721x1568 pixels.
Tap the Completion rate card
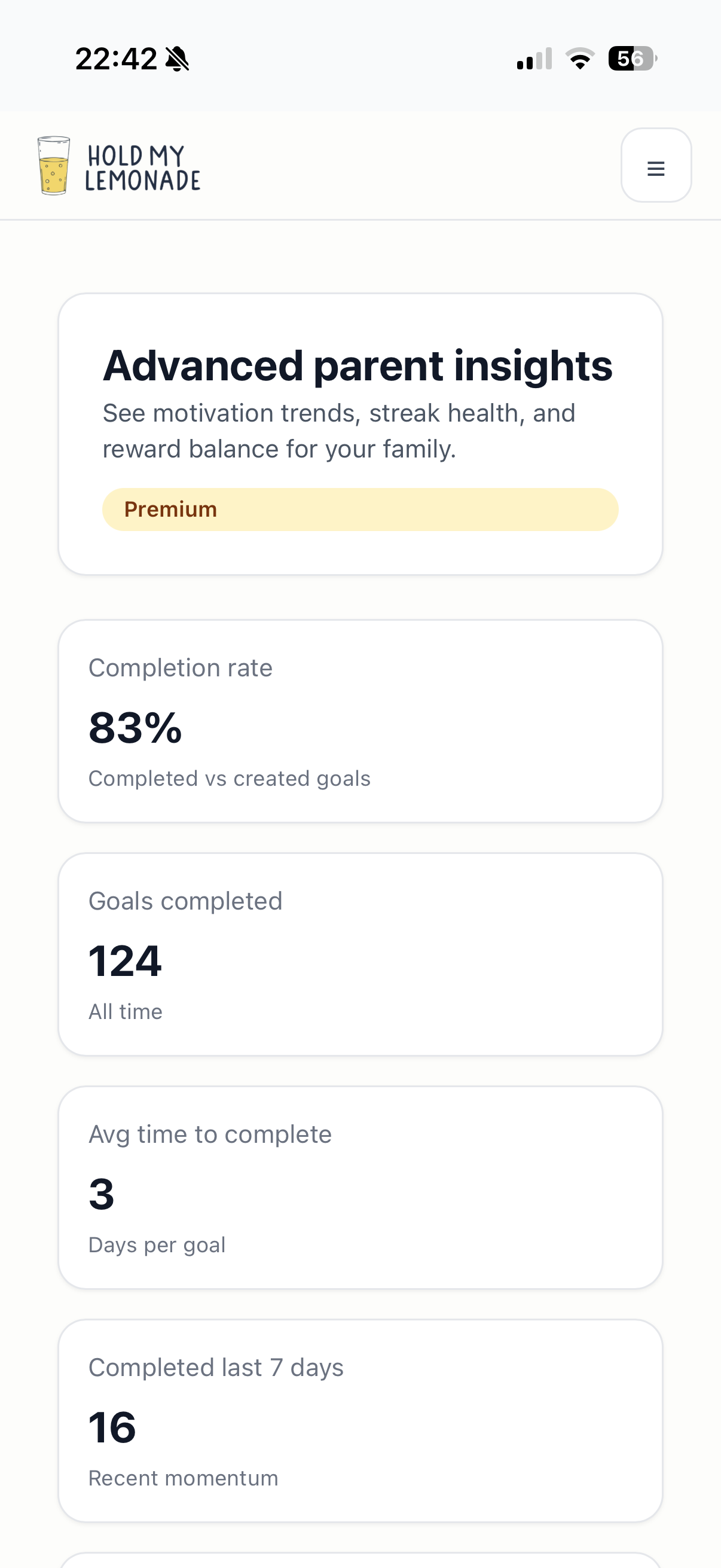[x=360, y=721]
